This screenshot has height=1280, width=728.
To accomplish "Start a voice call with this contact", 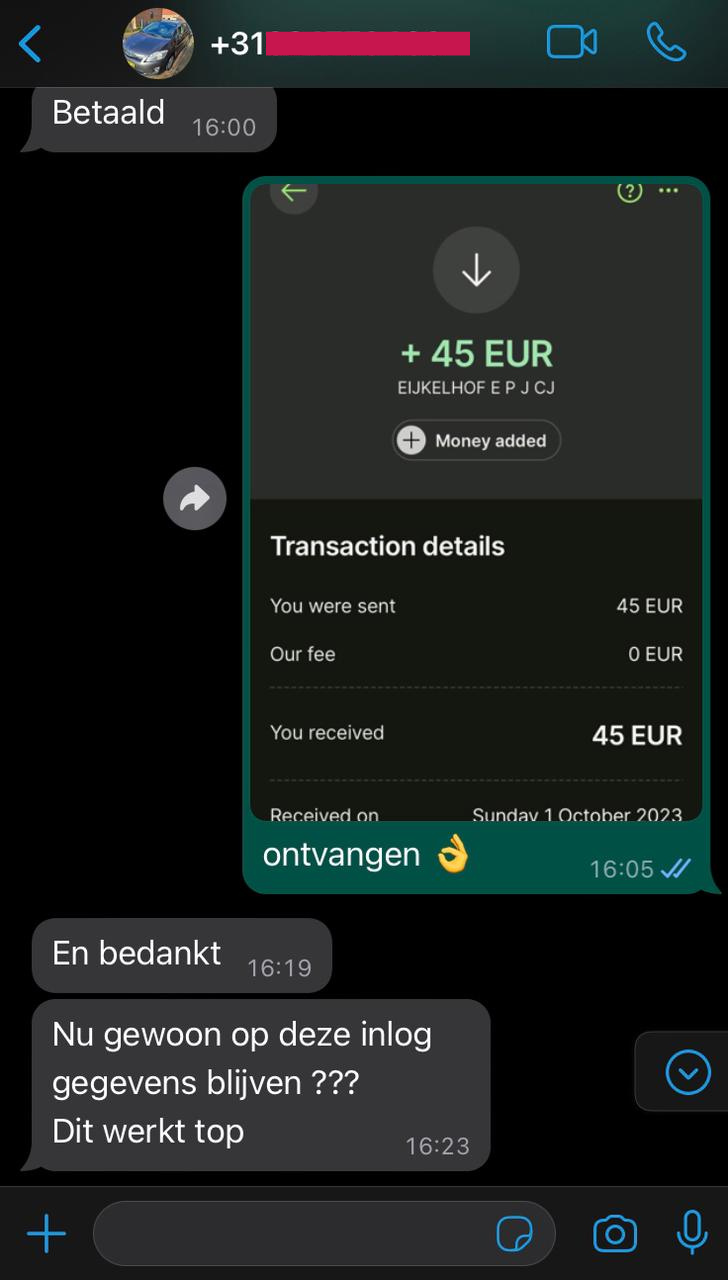I will [x=666, y=43].
